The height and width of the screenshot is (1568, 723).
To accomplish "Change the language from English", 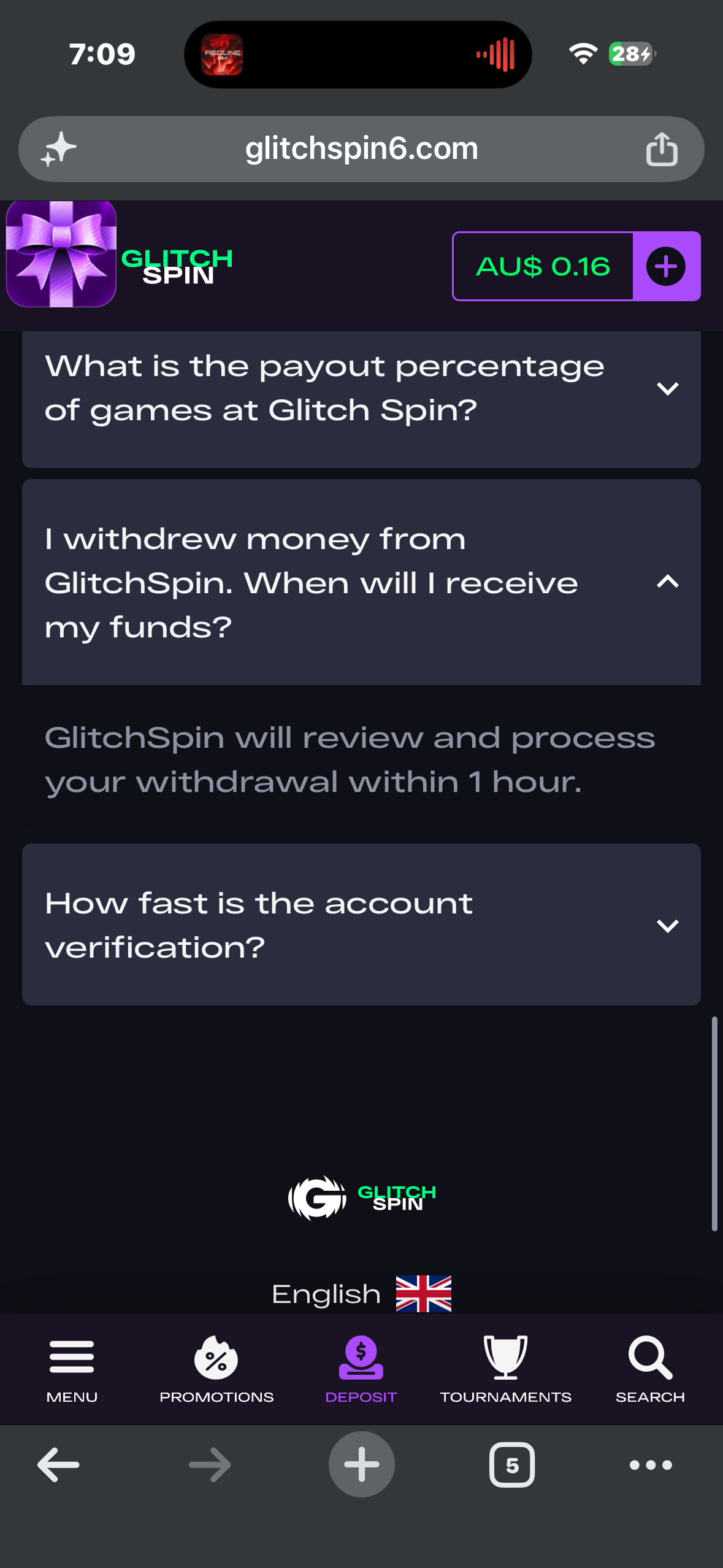I will click(361, 1293).
